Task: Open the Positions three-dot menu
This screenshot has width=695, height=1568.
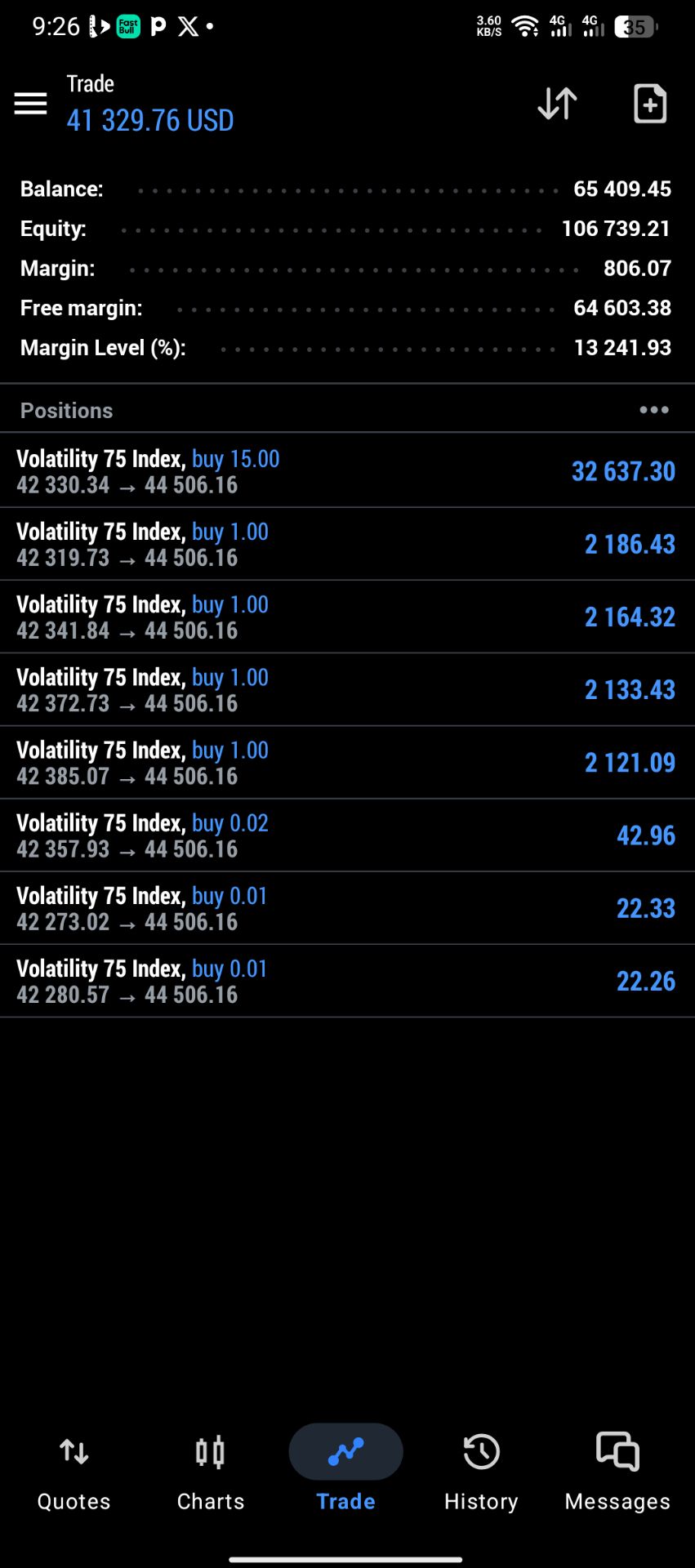Action: pyautogui.click(x=654, y=410)
